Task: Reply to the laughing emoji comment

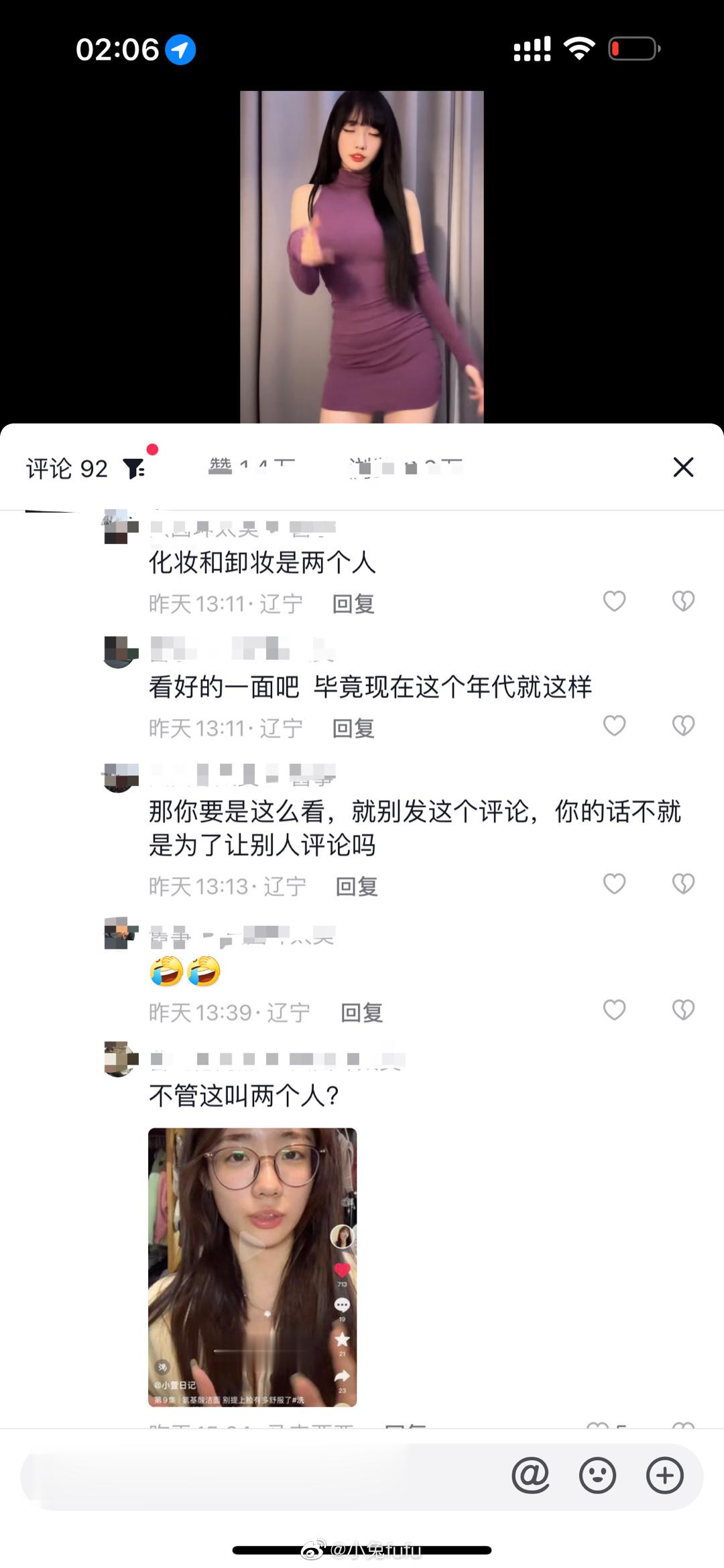Action: point(361,1012)
